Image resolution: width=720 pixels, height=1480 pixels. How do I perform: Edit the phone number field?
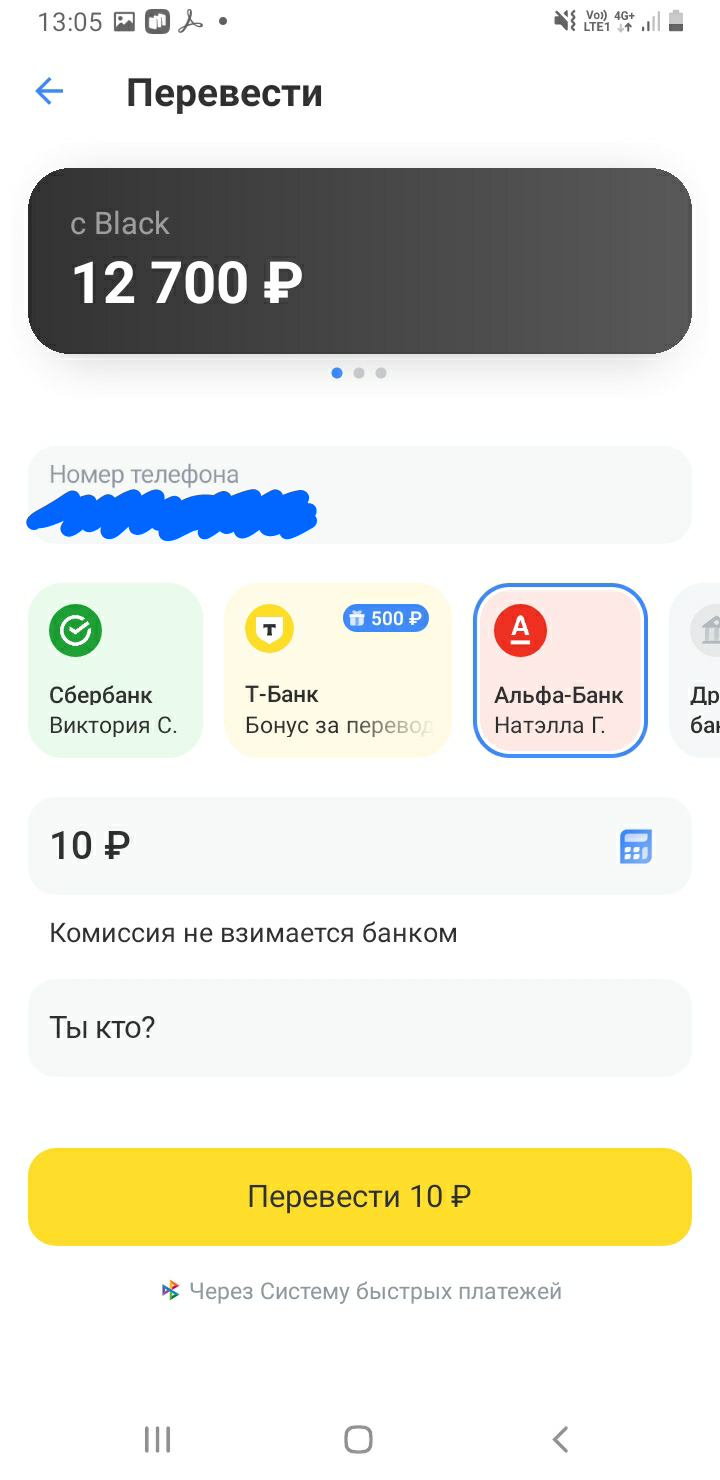click(359, 495)
